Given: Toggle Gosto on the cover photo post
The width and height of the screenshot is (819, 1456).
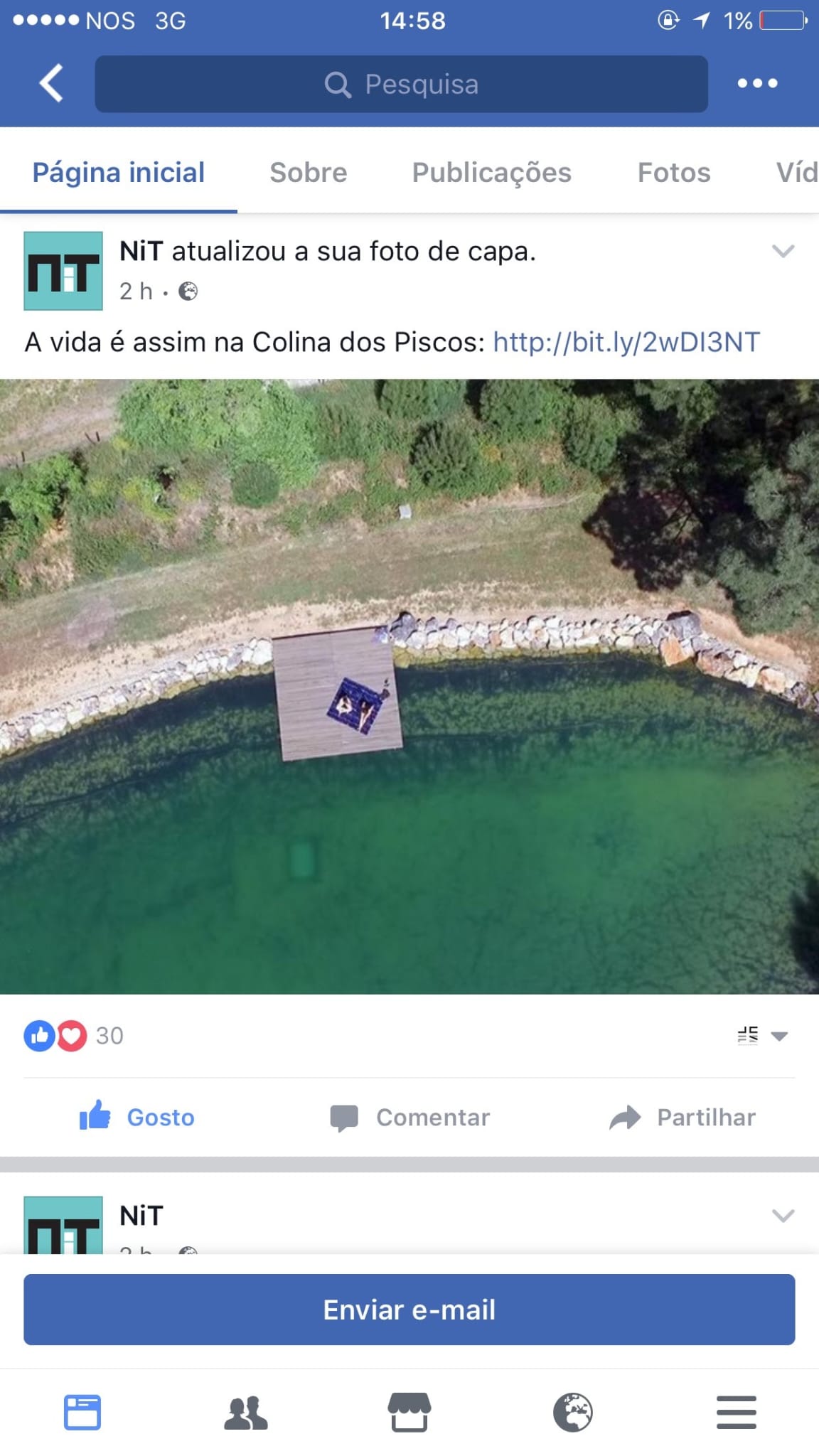Looking at the screenshot, I should tap(137, 1117).
